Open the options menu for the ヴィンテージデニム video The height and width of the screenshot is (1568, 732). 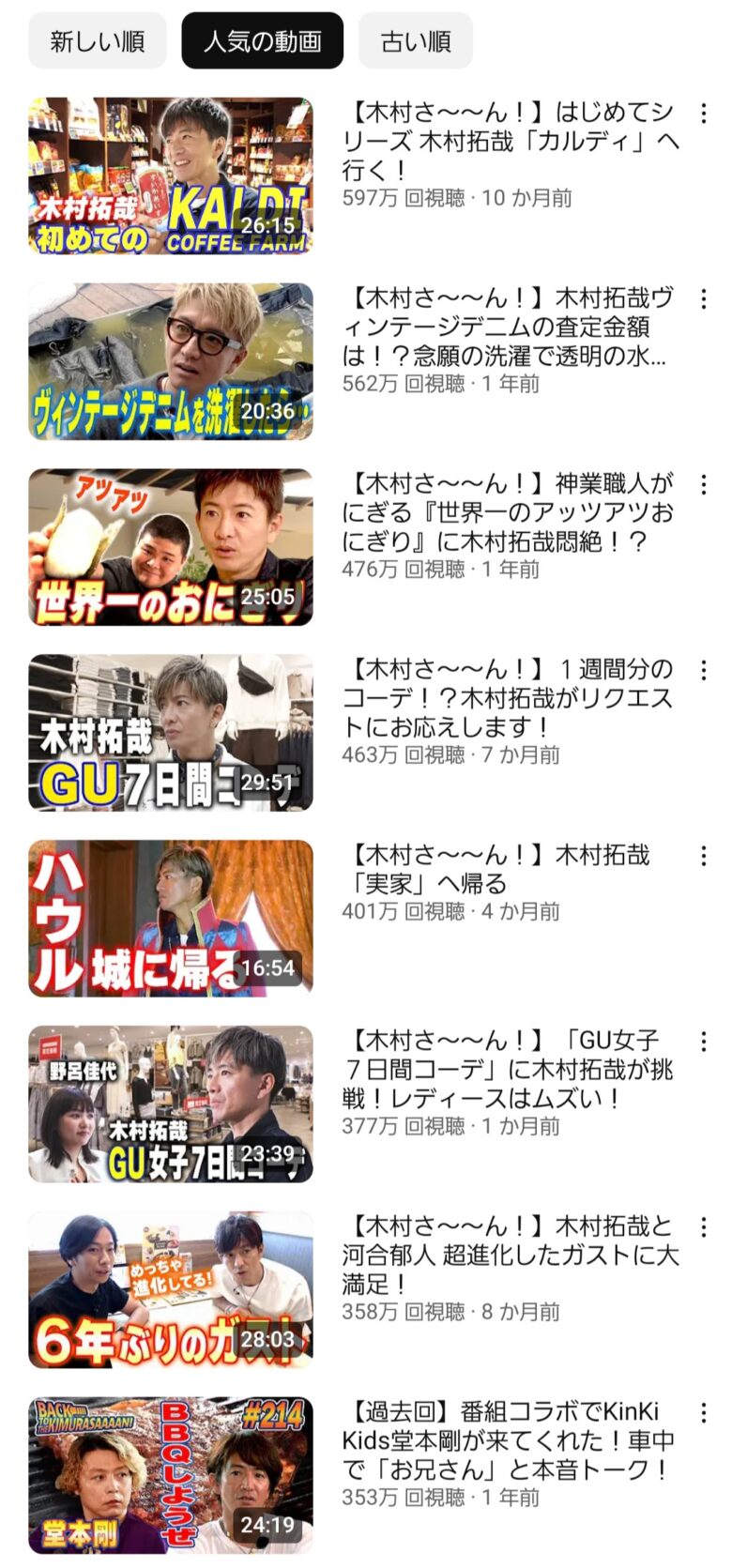click(x=704, y=299)
